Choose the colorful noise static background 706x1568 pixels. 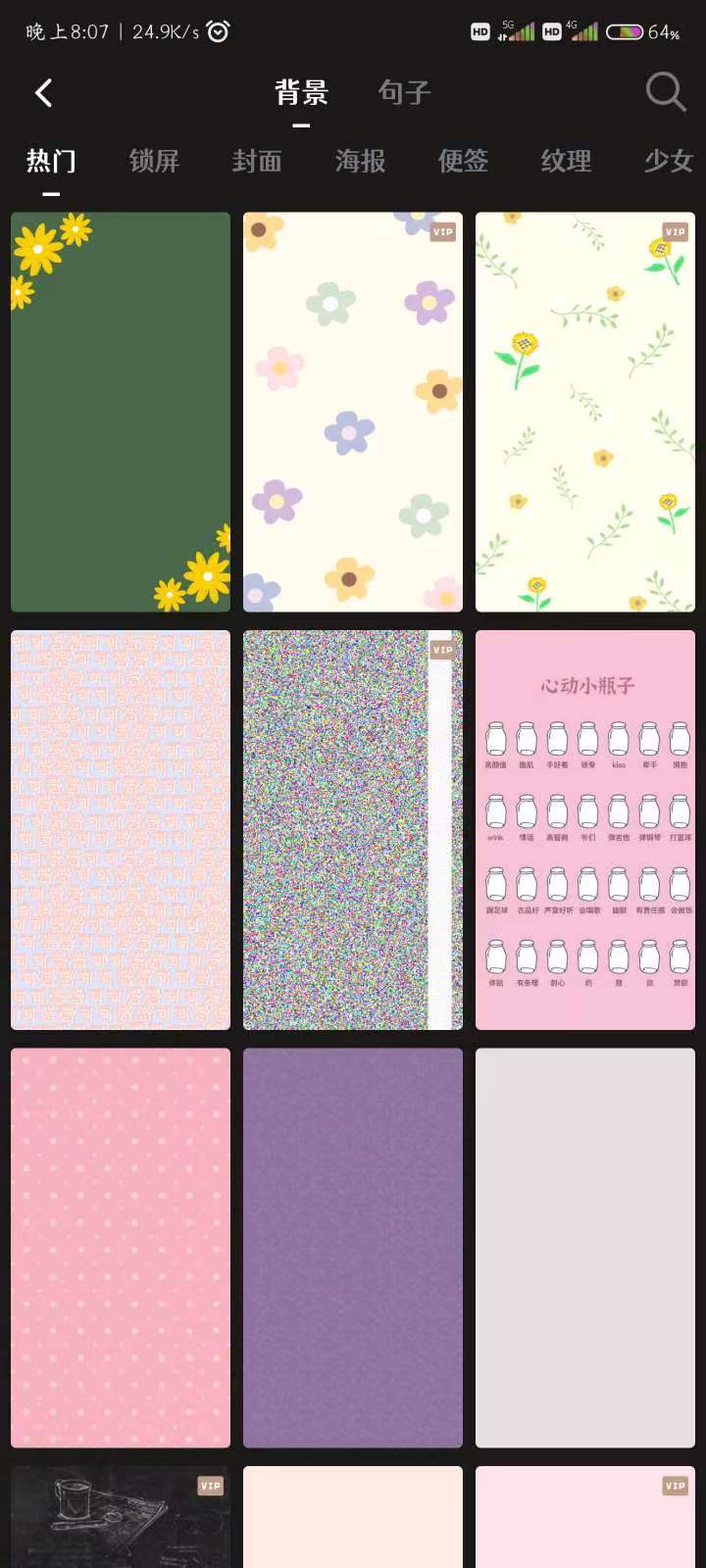[353, 829]
